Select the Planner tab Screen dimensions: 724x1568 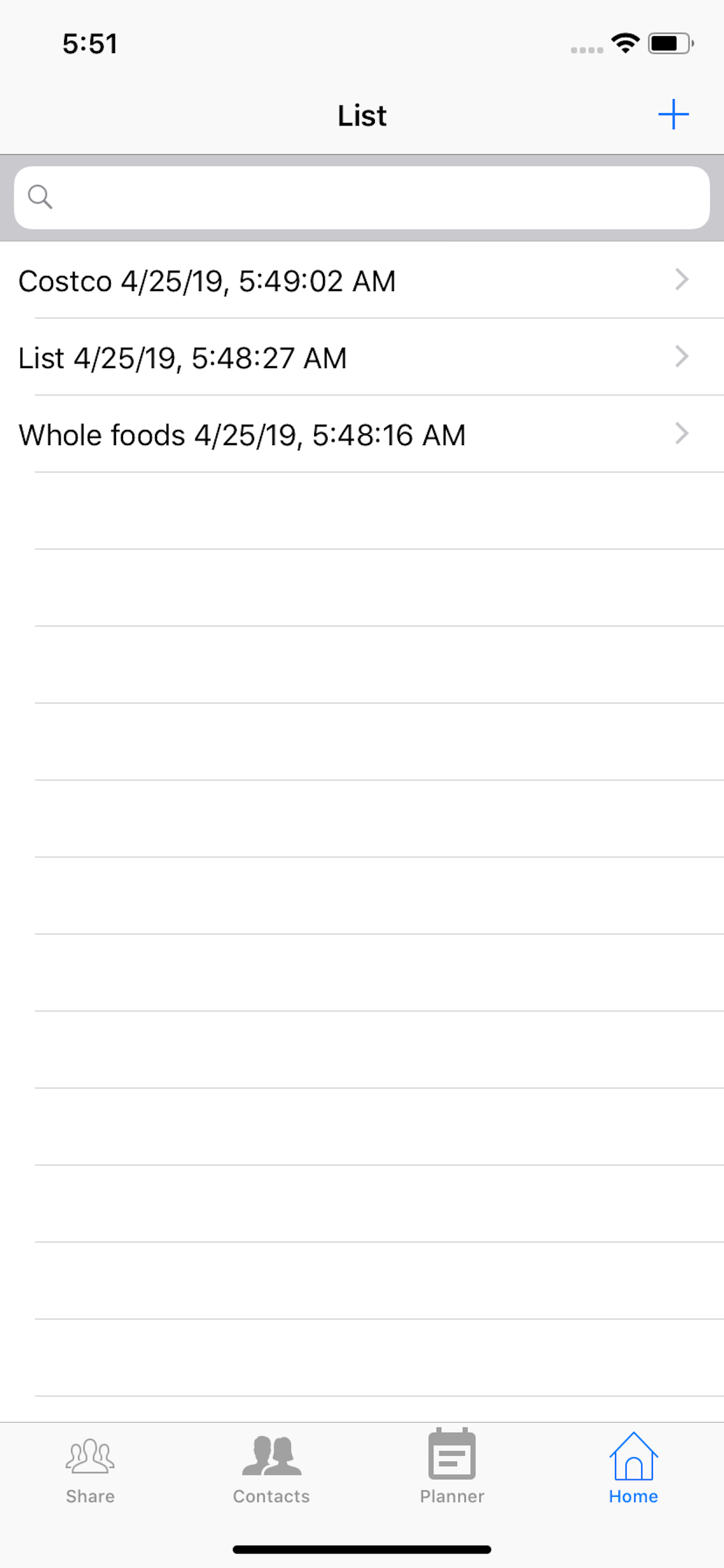click(x=452, y=1468)
